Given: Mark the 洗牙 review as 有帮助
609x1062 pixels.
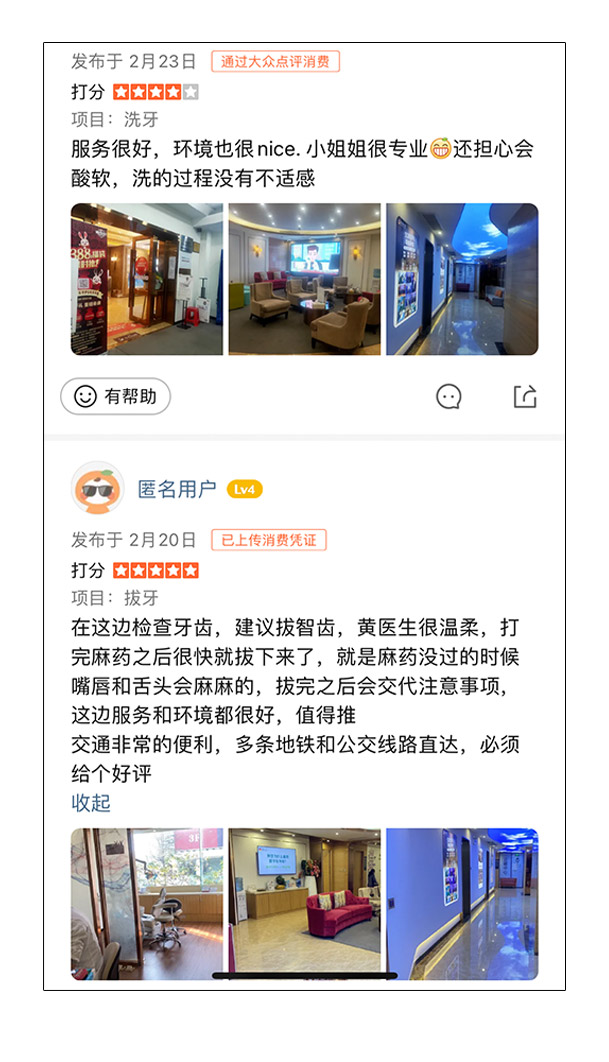Looking at the screenshot, I should 115,397.
